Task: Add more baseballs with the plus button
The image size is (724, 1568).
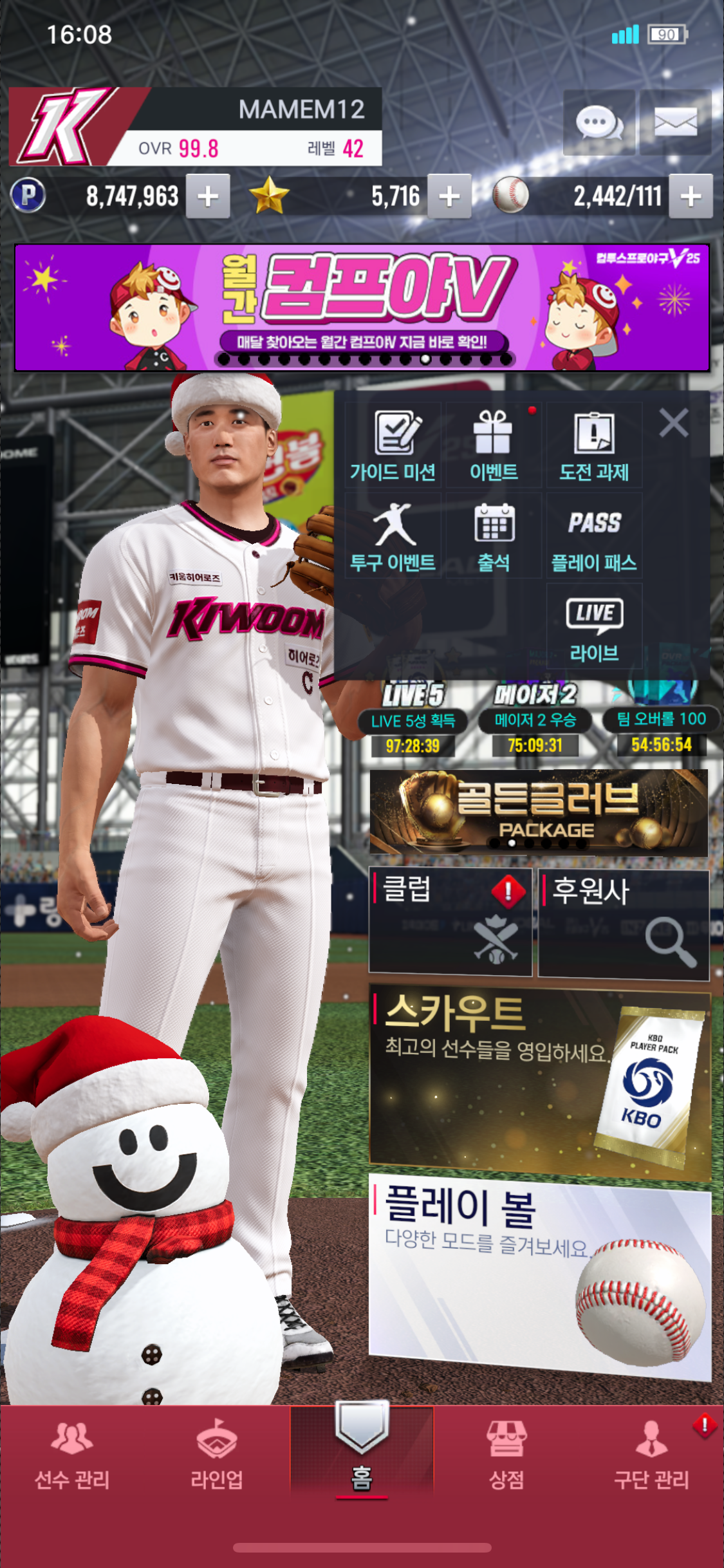Action: click(x=691, y=196)
